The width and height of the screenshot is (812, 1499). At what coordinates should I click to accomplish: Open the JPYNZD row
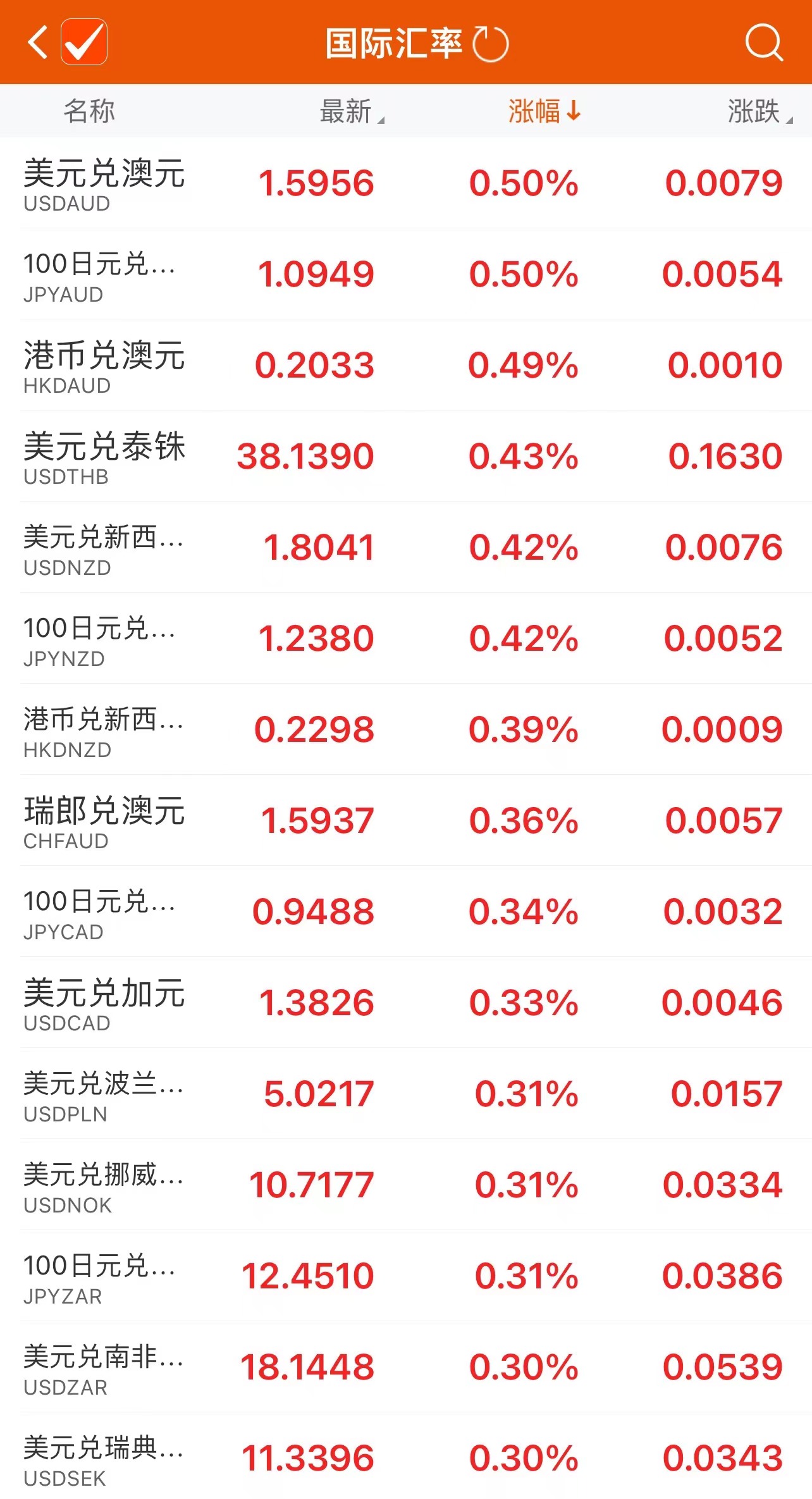click(406, 639)
